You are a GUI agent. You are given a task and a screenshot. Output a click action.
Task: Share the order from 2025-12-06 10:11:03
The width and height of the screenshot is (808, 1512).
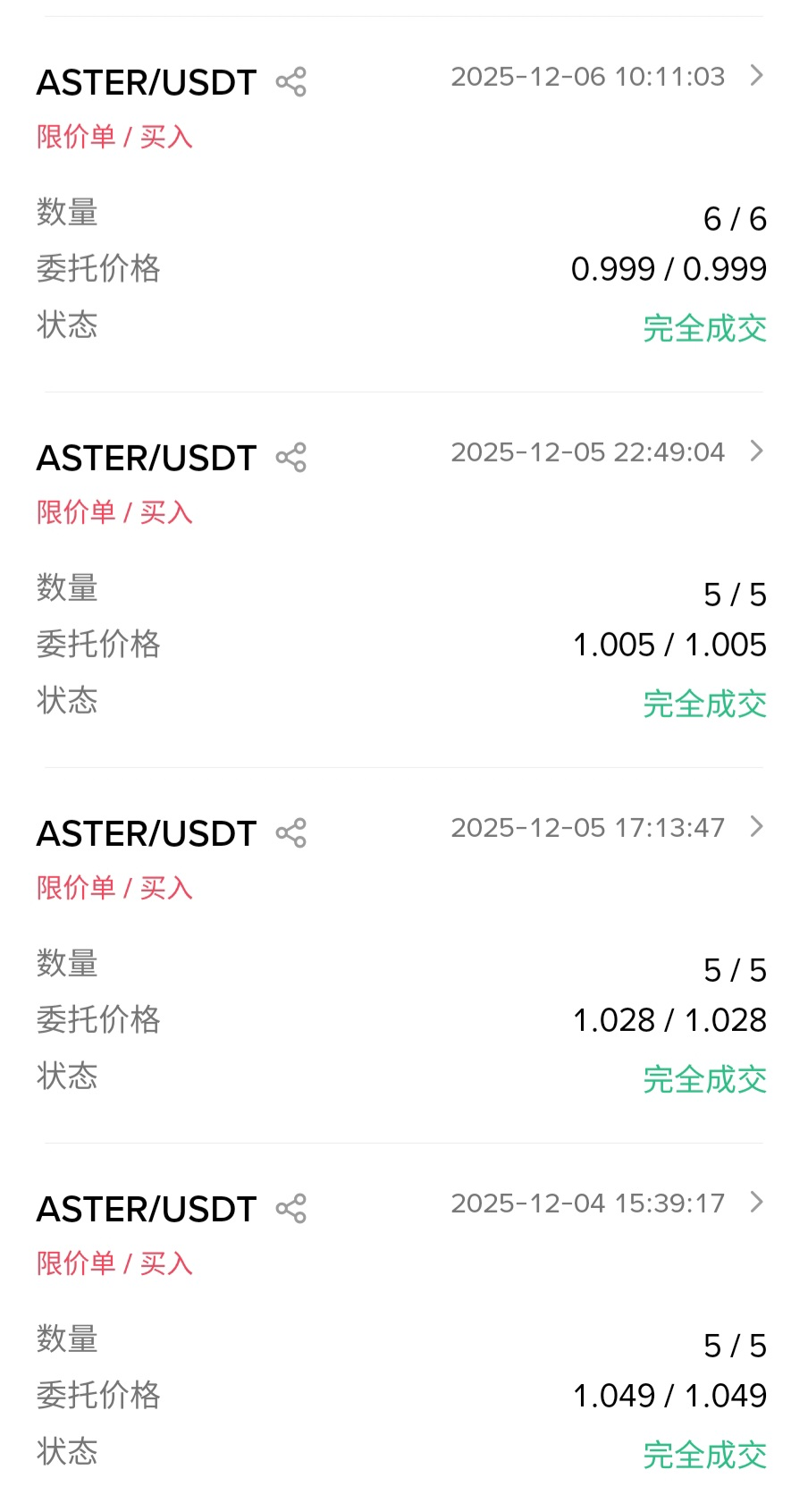point(291,82)
